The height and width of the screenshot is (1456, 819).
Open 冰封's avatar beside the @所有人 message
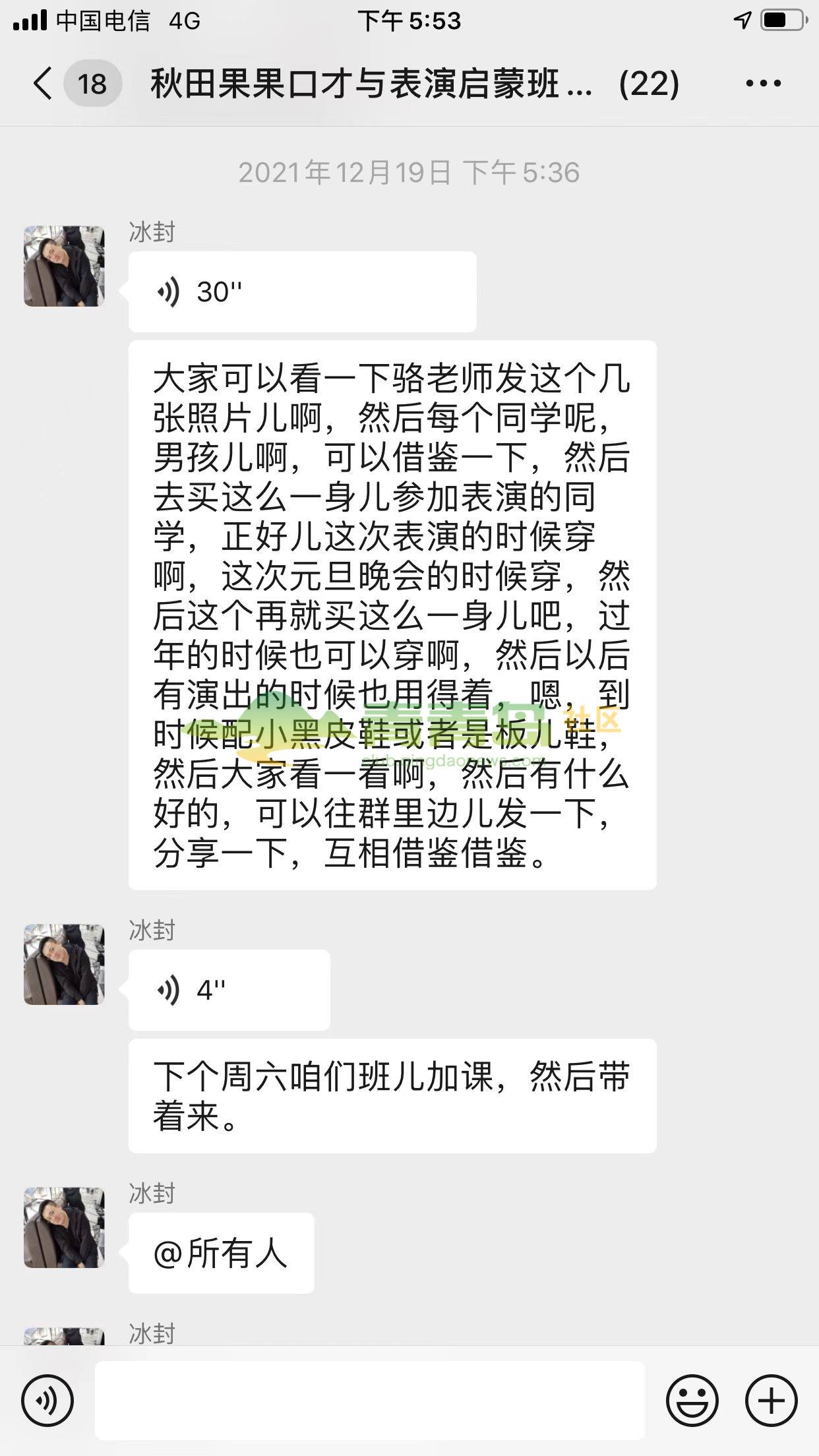(64, 1227)
